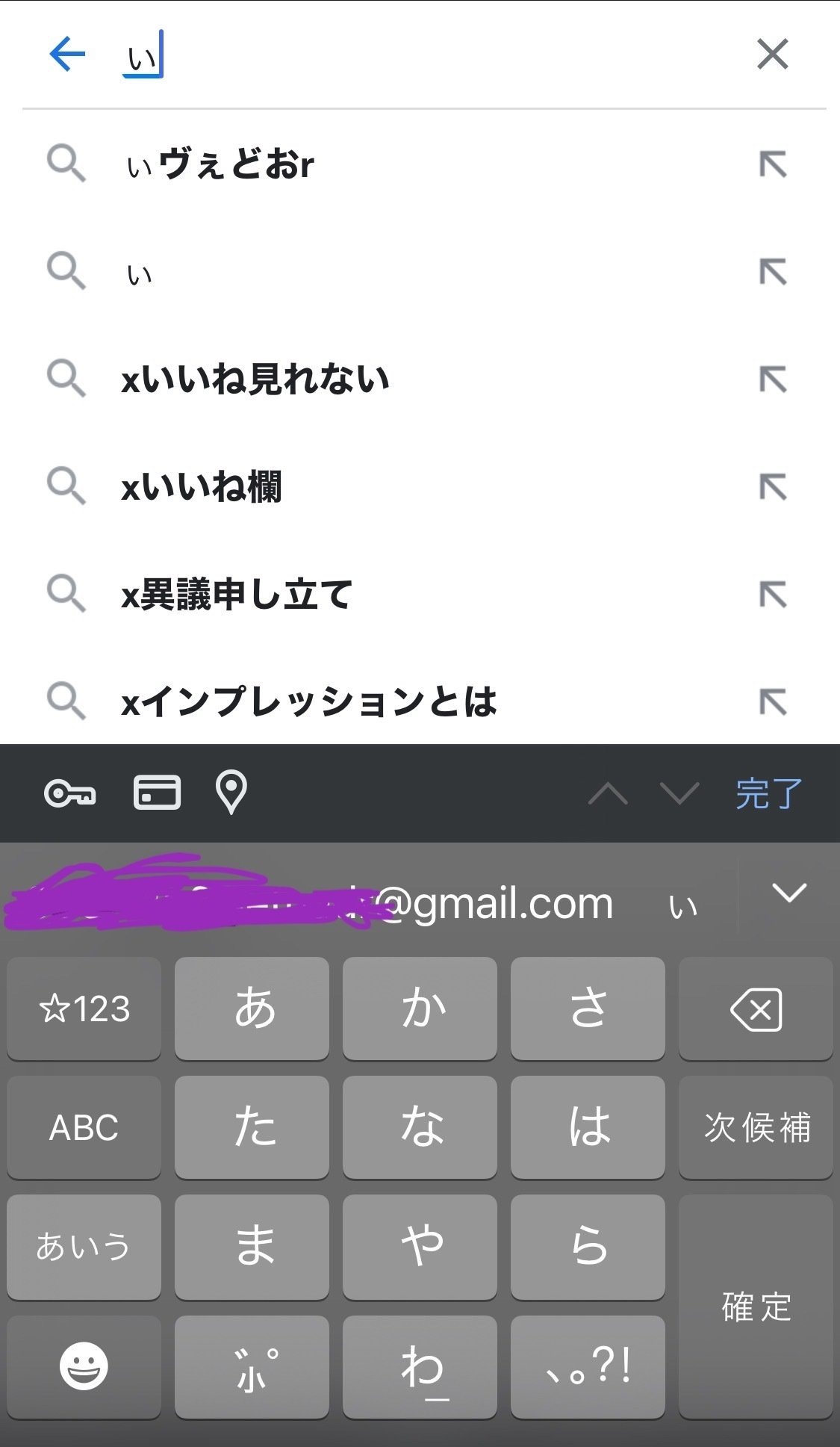
Task: Expand keyboard candidate list chevron
Action: [789, 893]
